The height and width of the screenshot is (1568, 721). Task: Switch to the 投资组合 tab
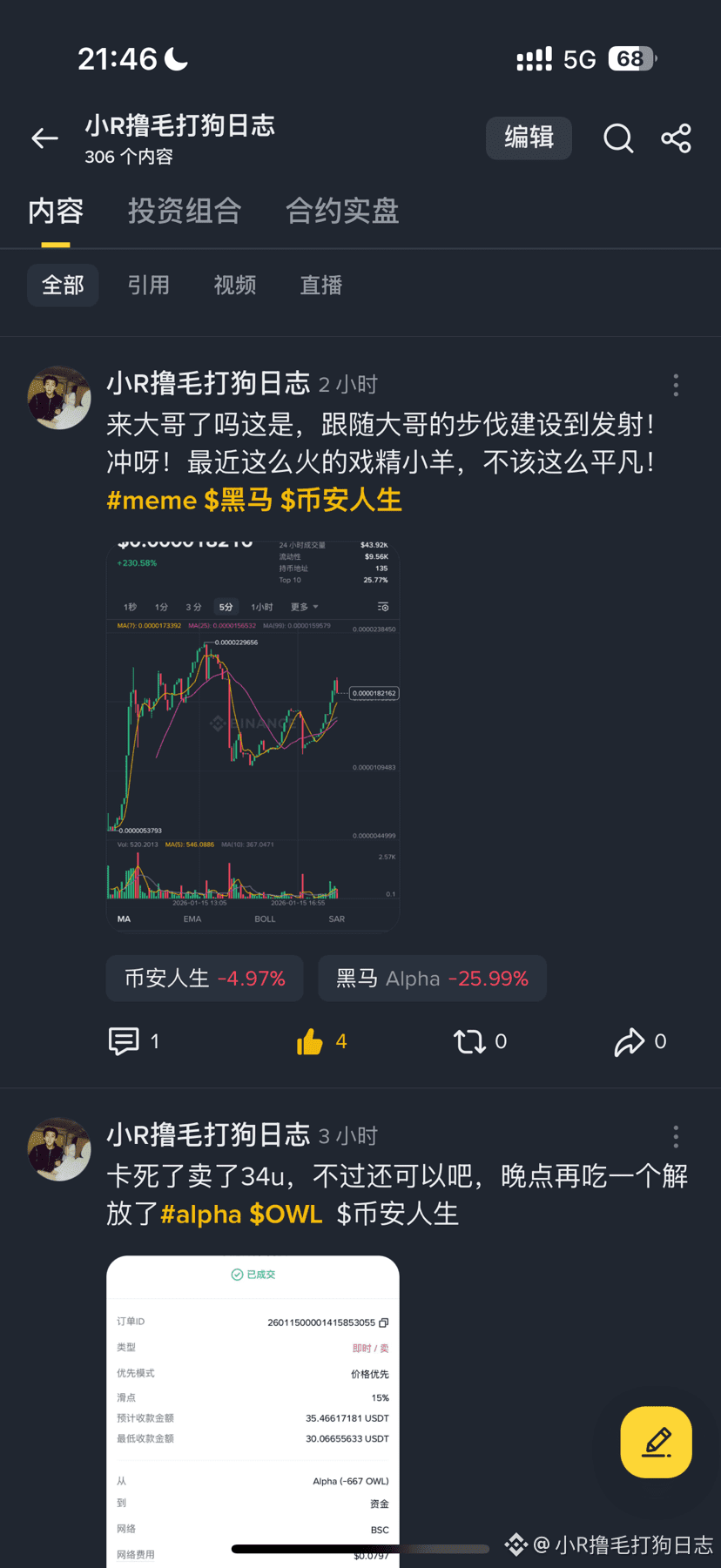point(185,212)
